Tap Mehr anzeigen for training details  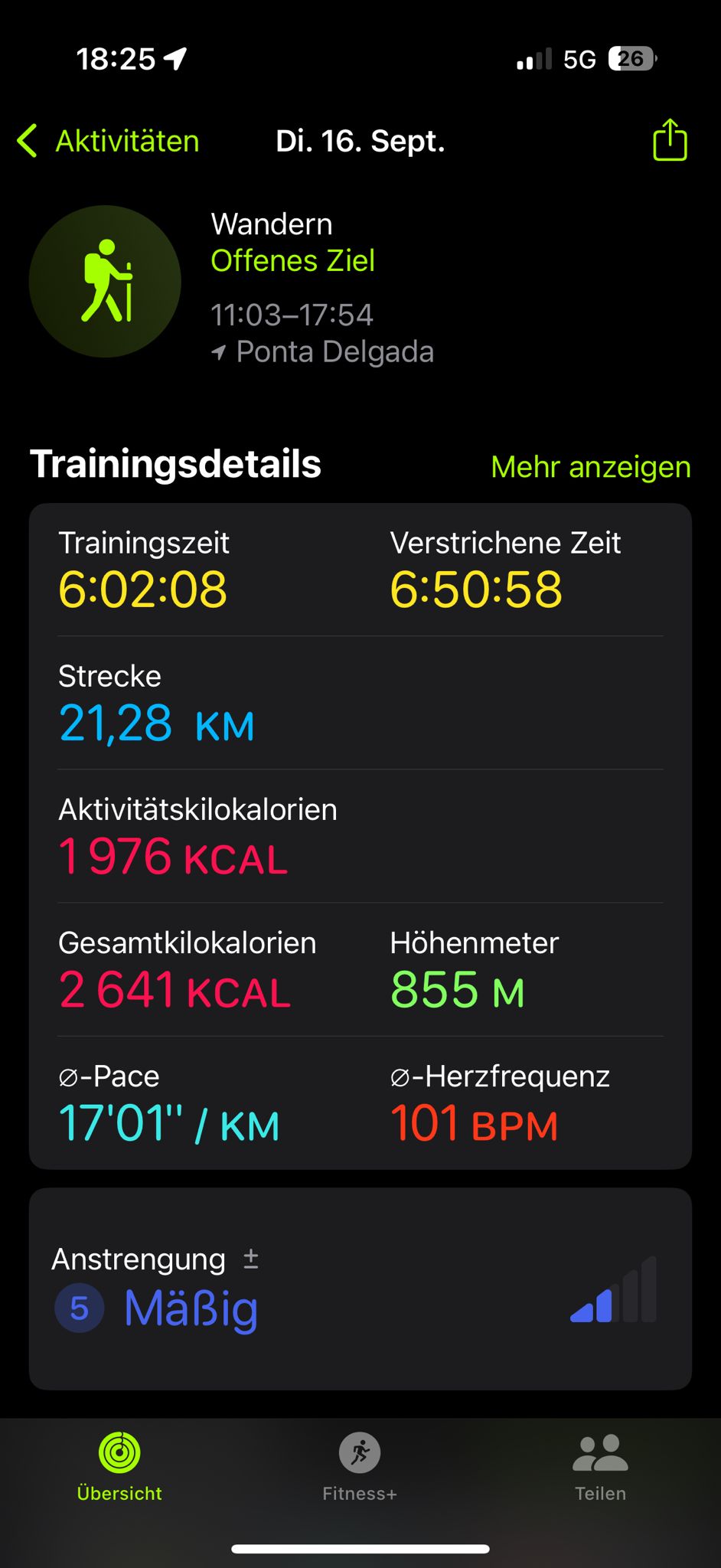(x=590, y=466)
